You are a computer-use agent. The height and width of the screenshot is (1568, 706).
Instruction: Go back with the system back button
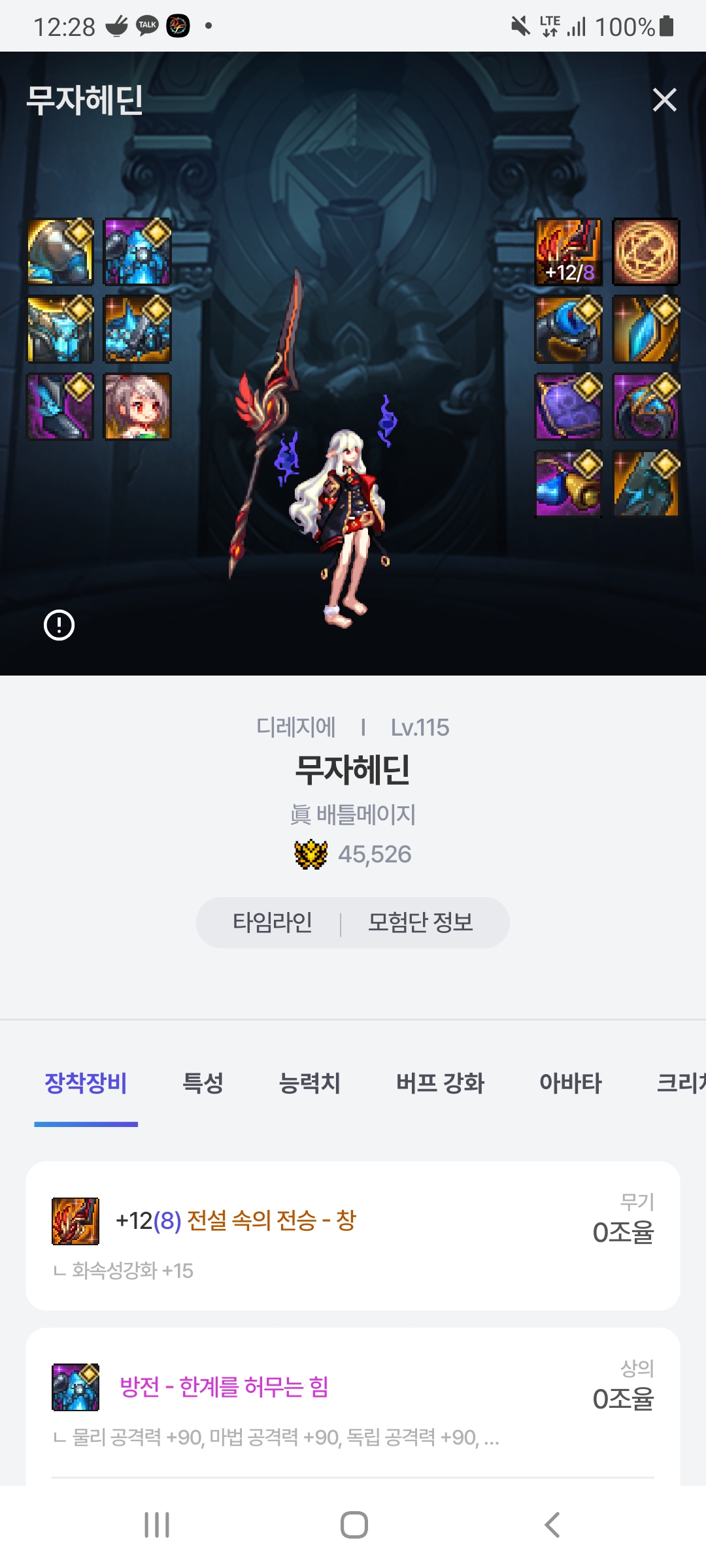pyautogui.click(x=552, y=1525)
